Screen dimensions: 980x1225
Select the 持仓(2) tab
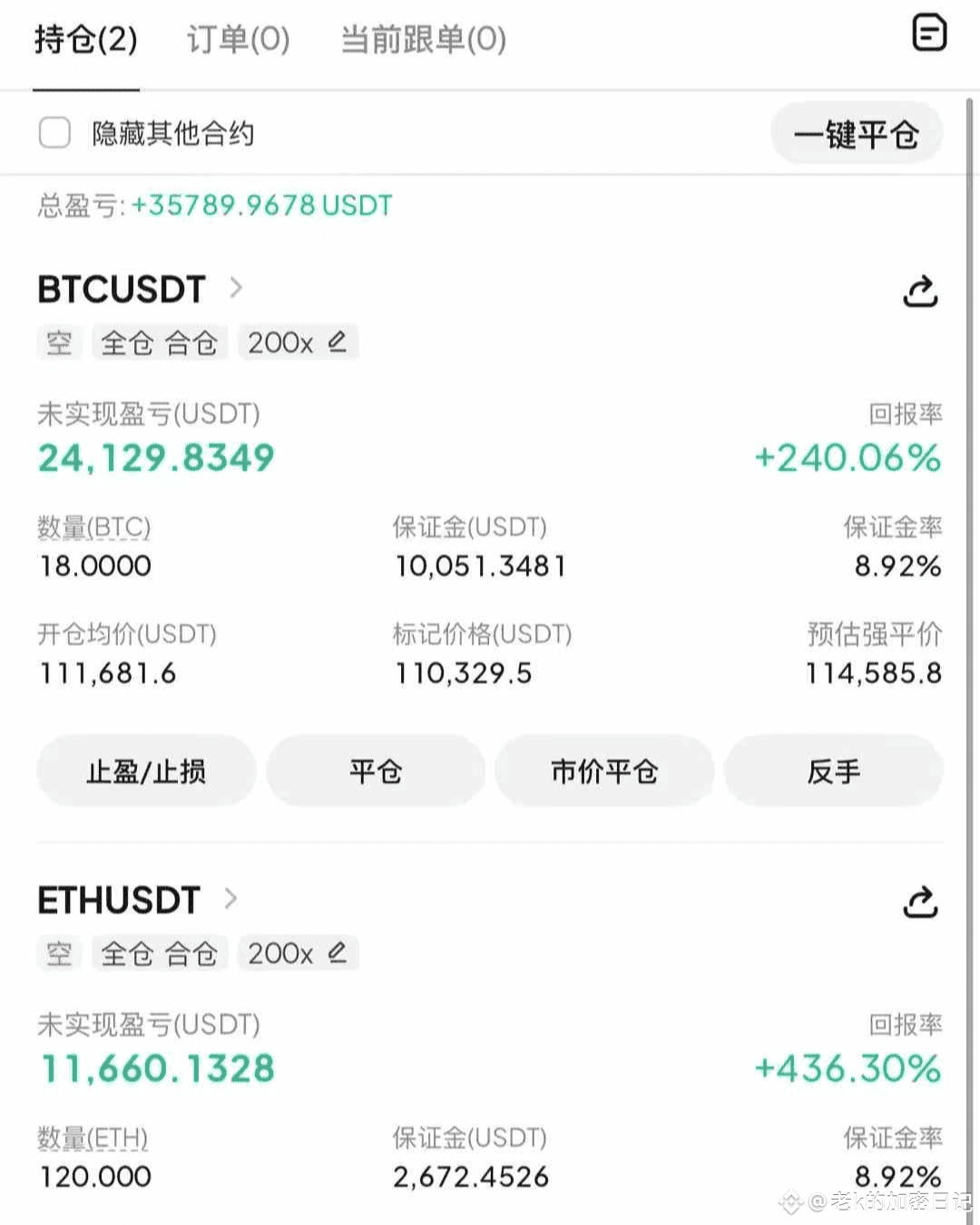point(86,39)
